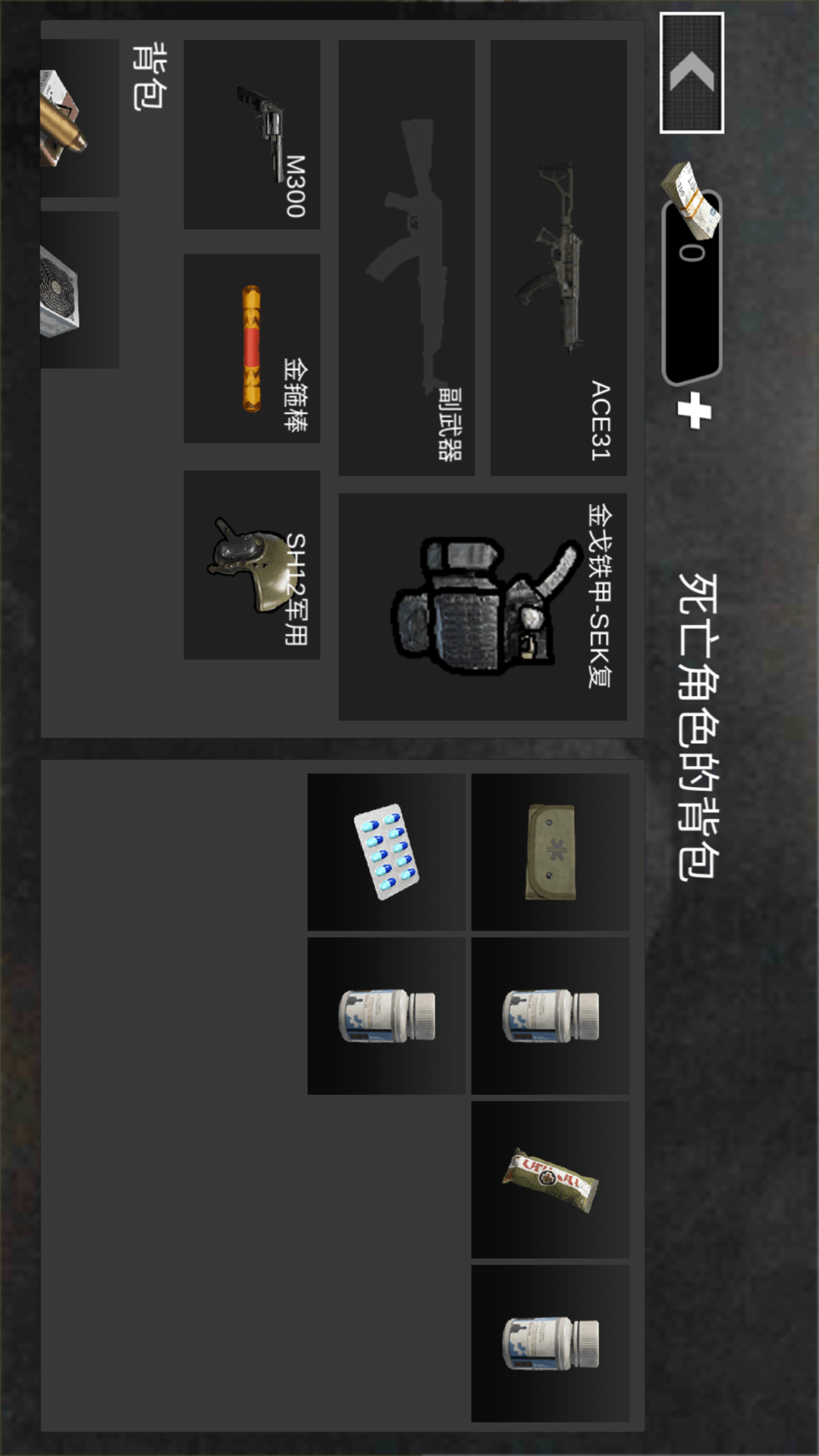Select the 金箍棒 melee weapon slot
Screen dimensions: 819x1456
[x=252, y=348]
